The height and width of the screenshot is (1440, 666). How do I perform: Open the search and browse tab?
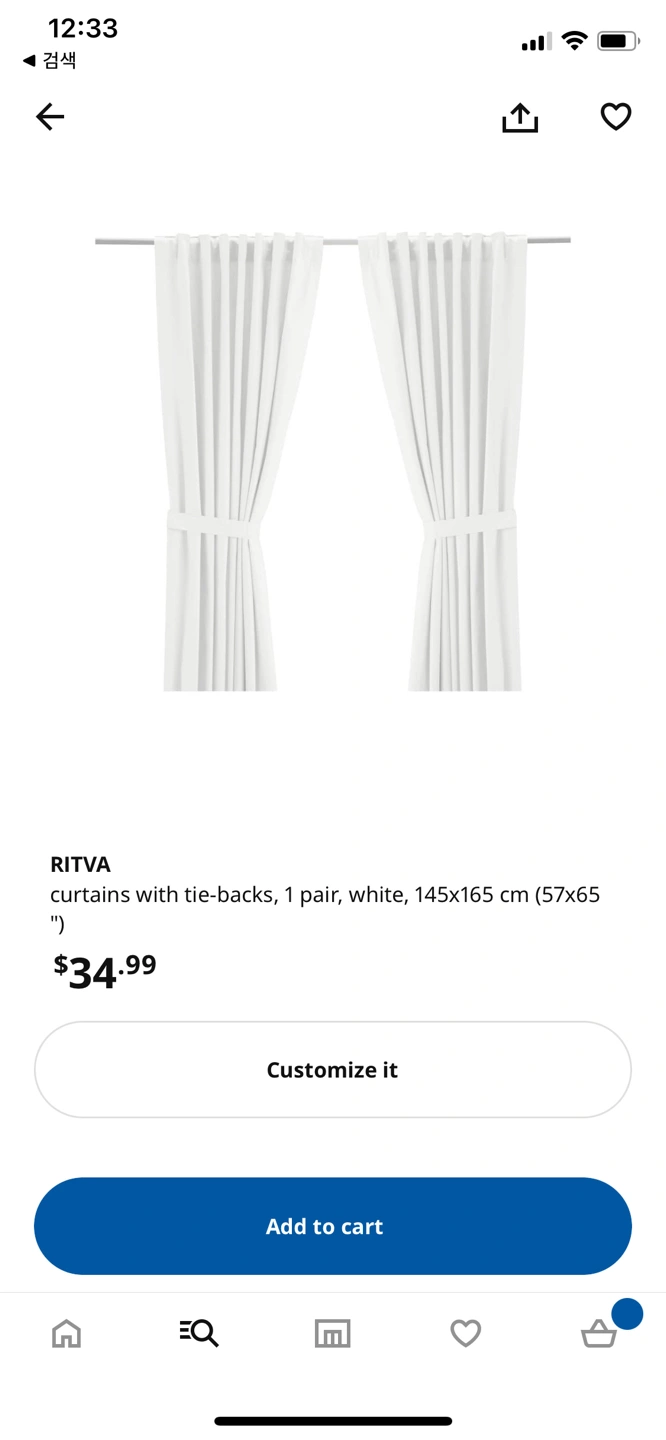(199, 1333)
